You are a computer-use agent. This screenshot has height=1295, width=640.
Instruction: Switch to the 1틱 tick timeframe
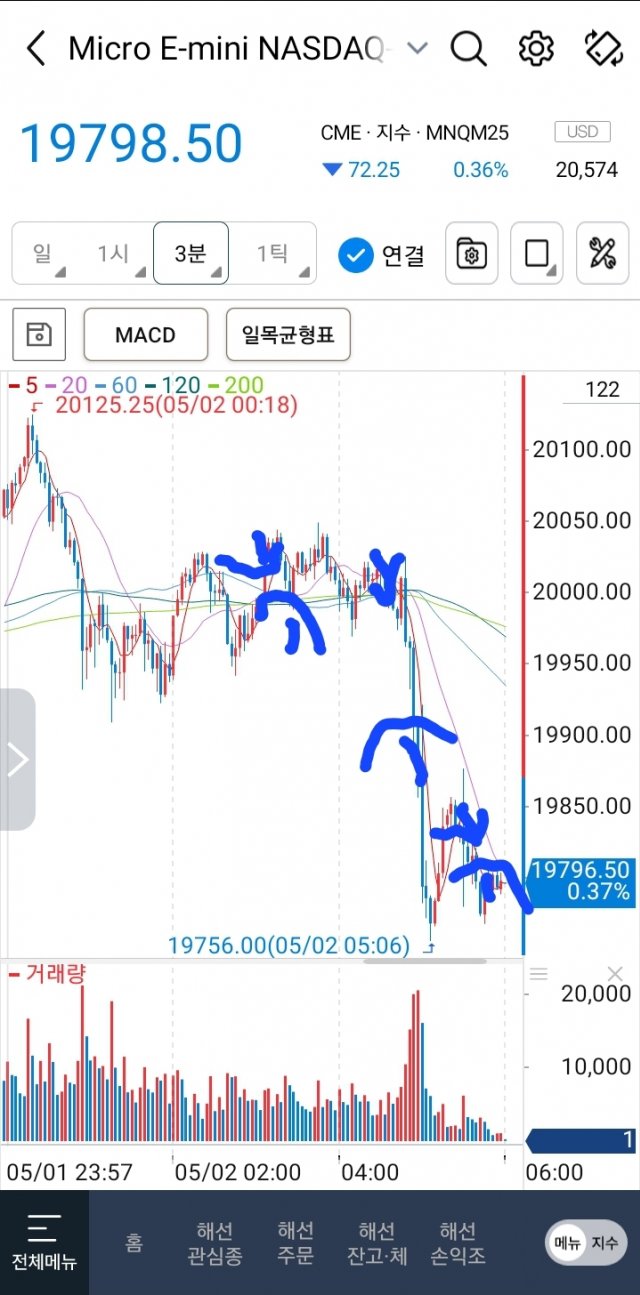pyautogui.click(x=274, y=254)
